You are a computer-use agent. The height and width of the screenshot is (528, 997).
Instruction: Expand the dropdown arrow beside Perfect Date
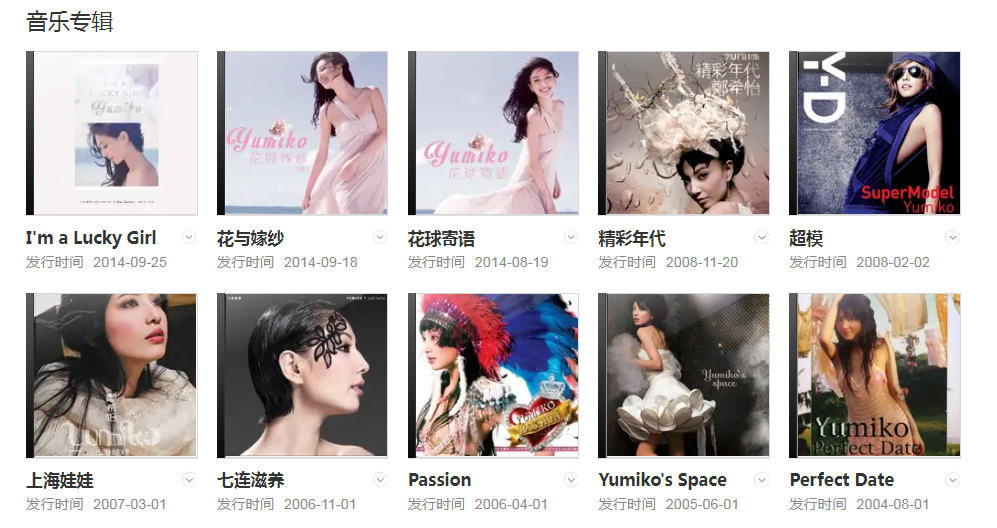click(953, 479)
